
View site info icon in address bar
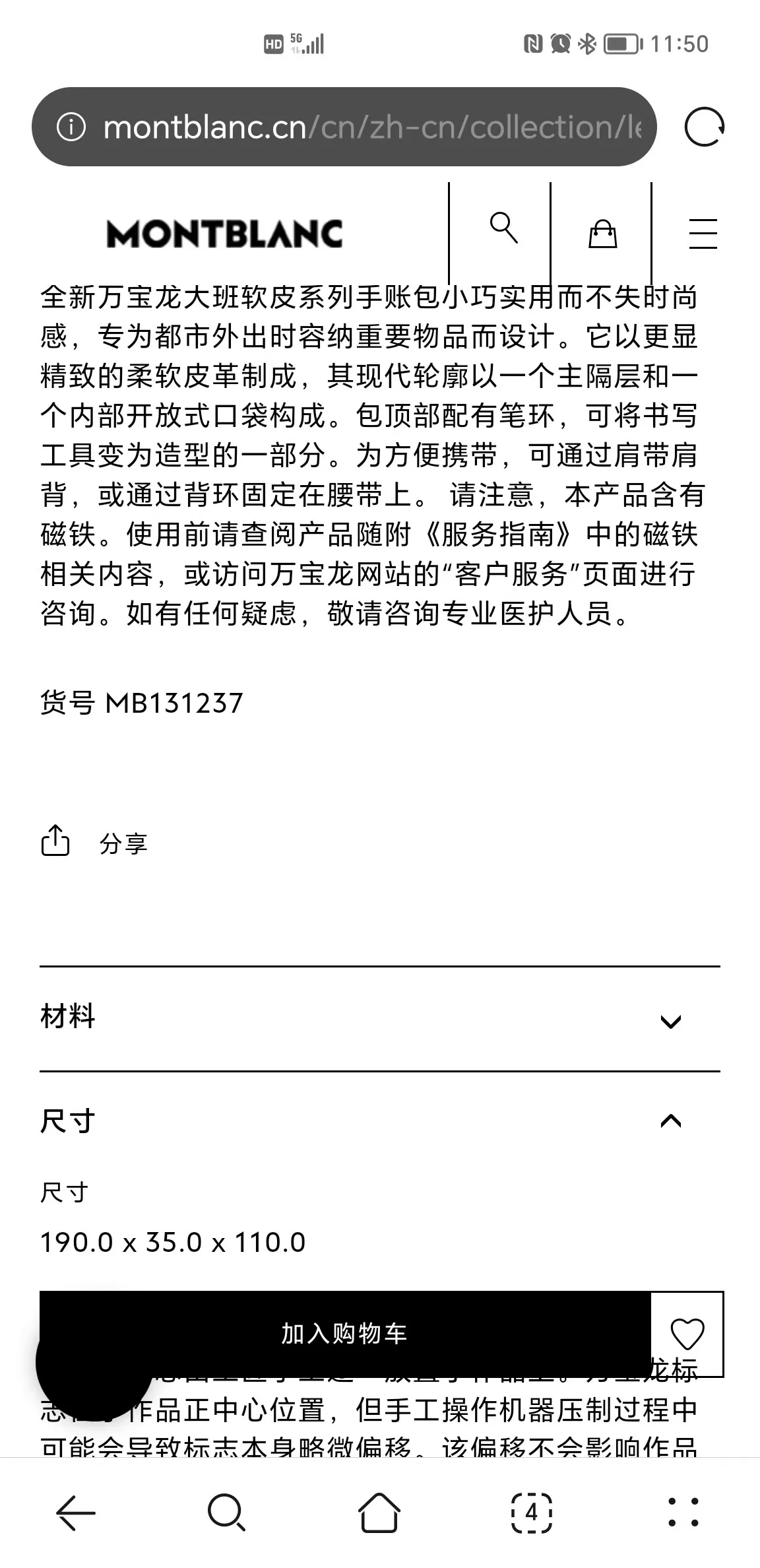point(71,127)
